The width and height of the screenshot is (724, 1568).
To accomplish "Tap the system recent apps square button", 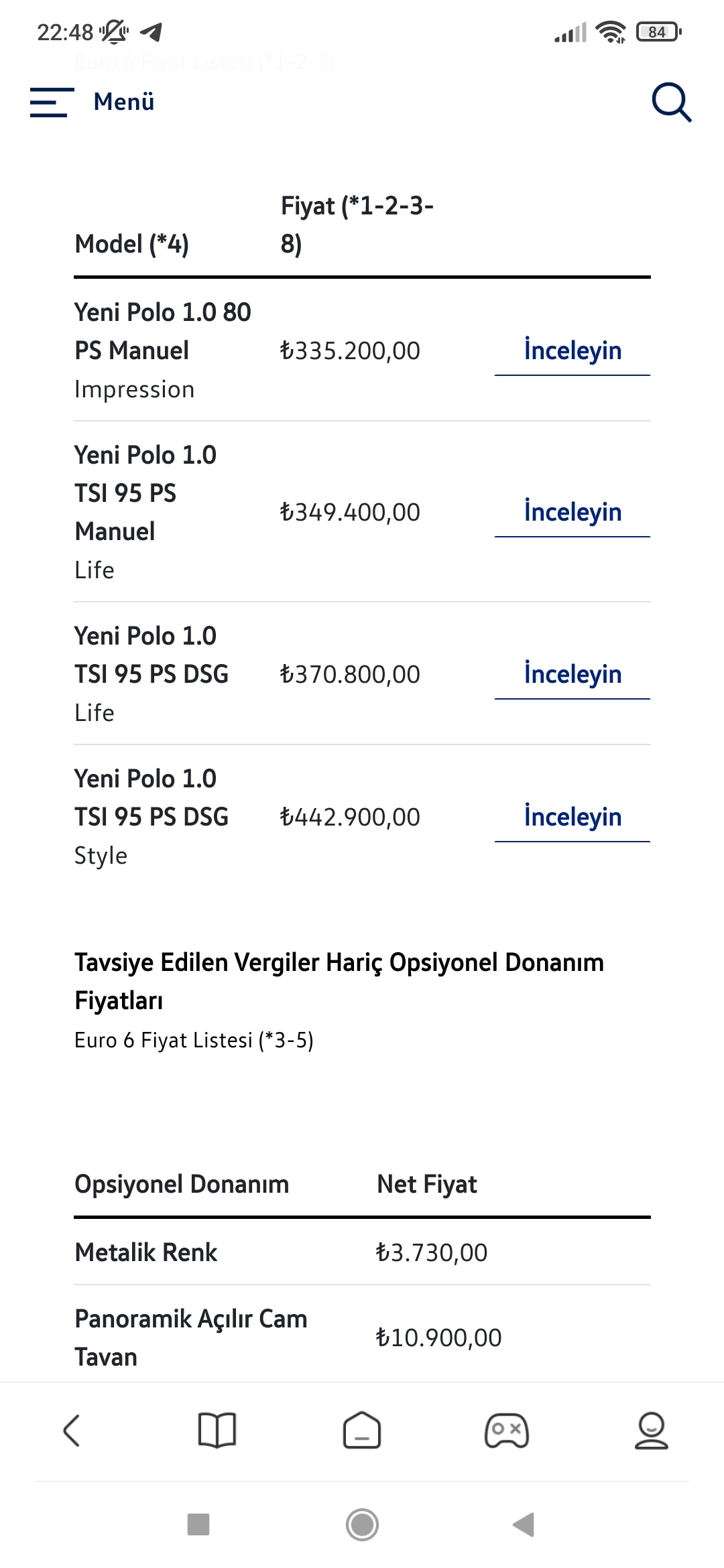I will pos(198,1524).
